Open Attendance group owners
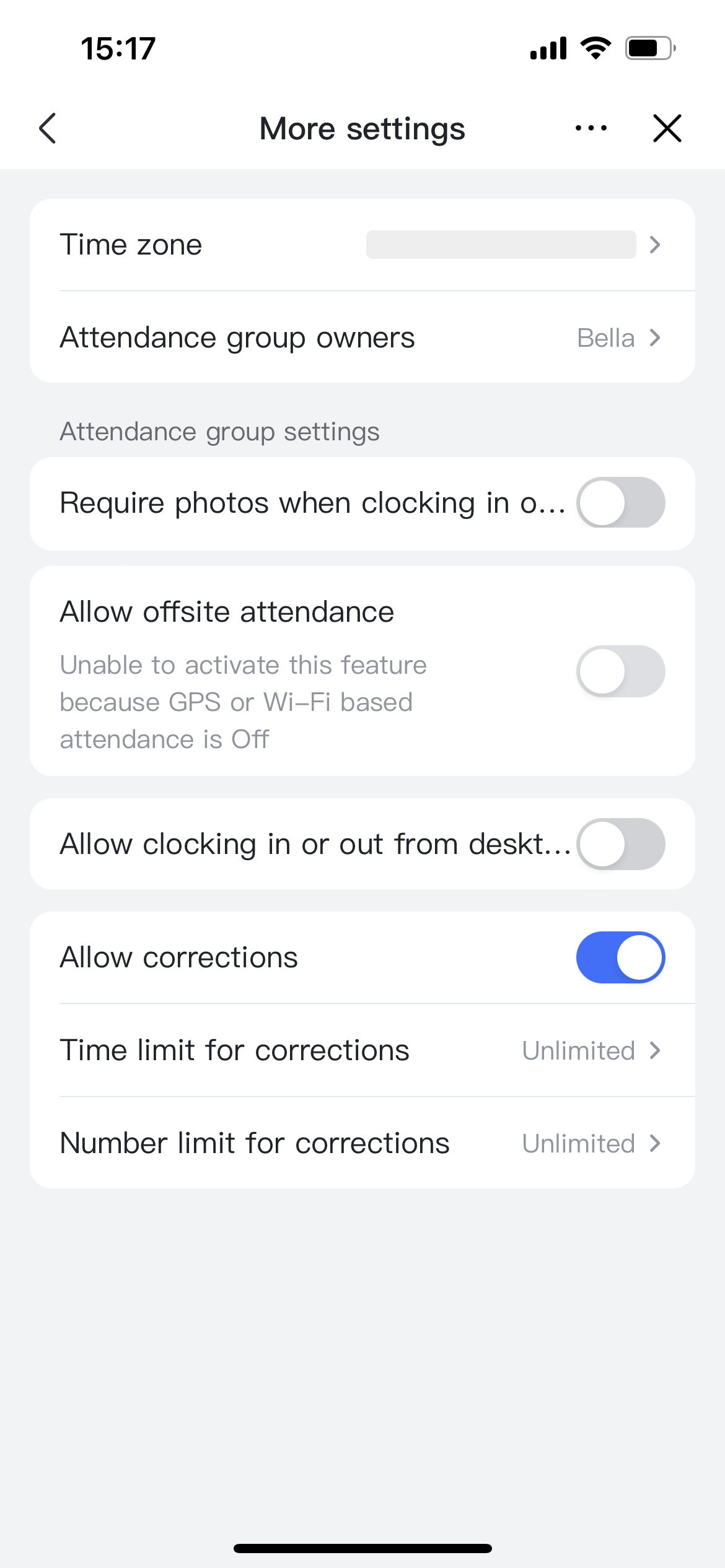 coord(362,338)
